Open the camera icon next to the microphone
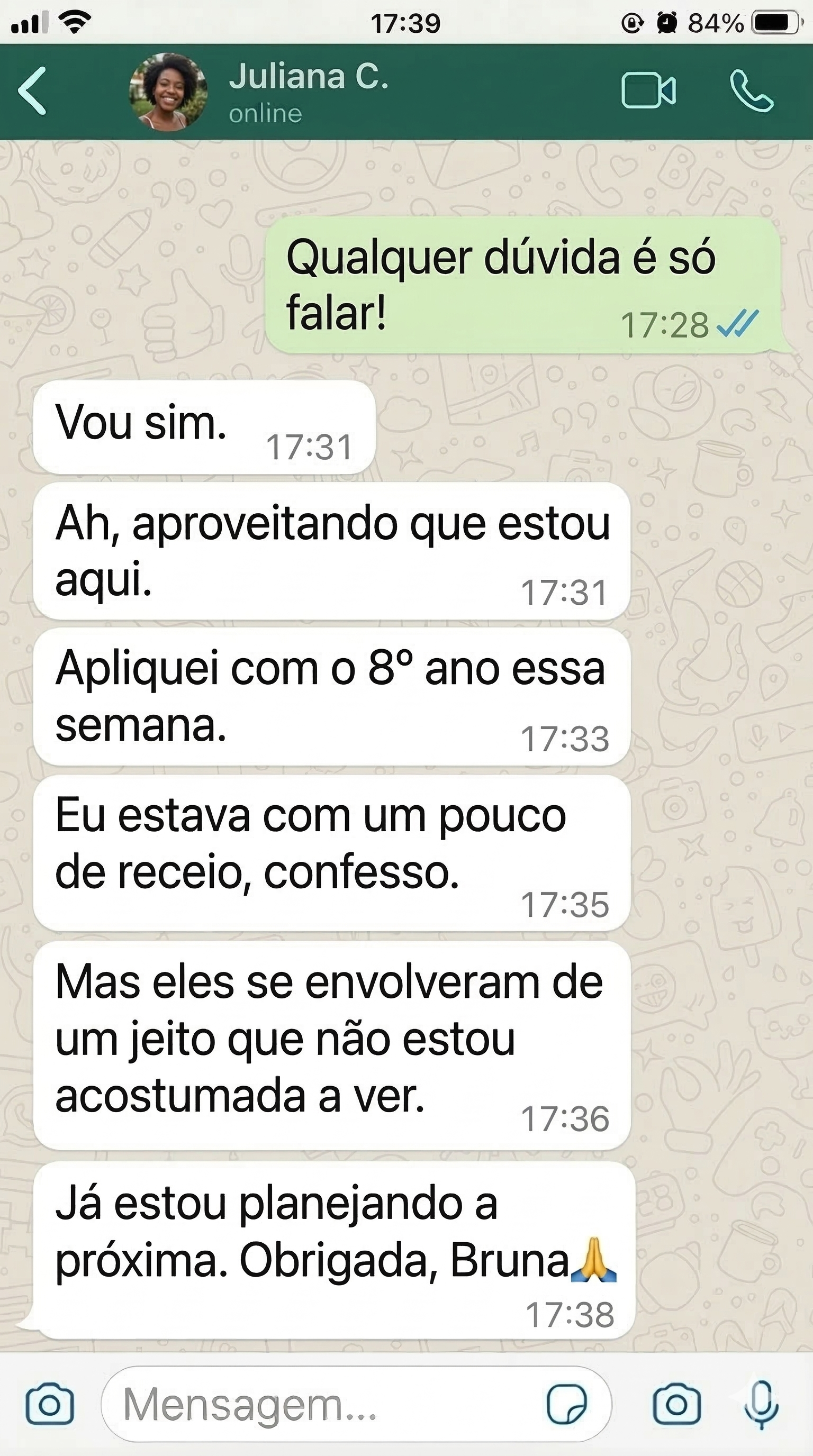 click(x=677, y=1405)
